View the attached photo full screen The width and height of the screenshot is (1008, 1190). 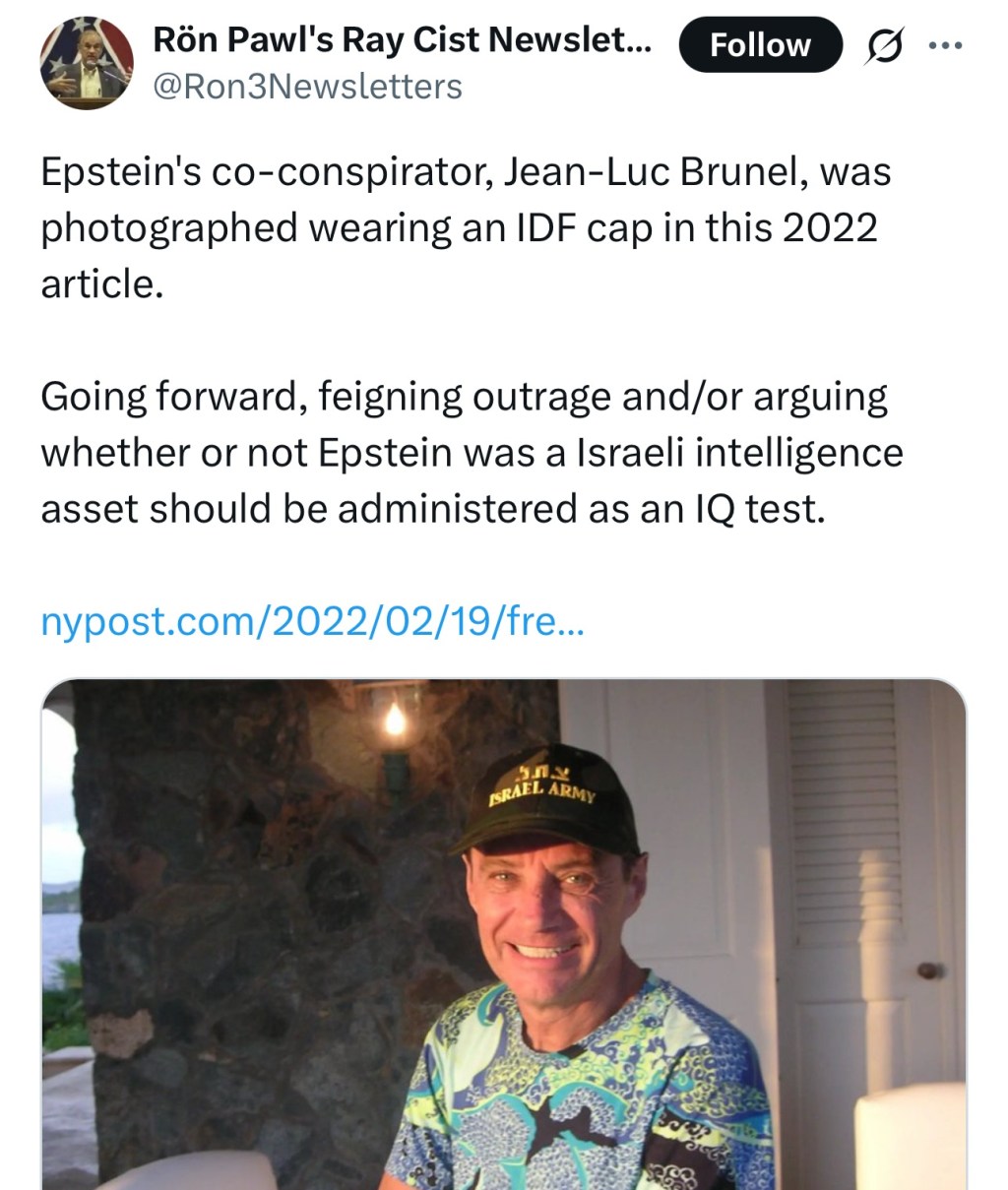pos(503,933)
